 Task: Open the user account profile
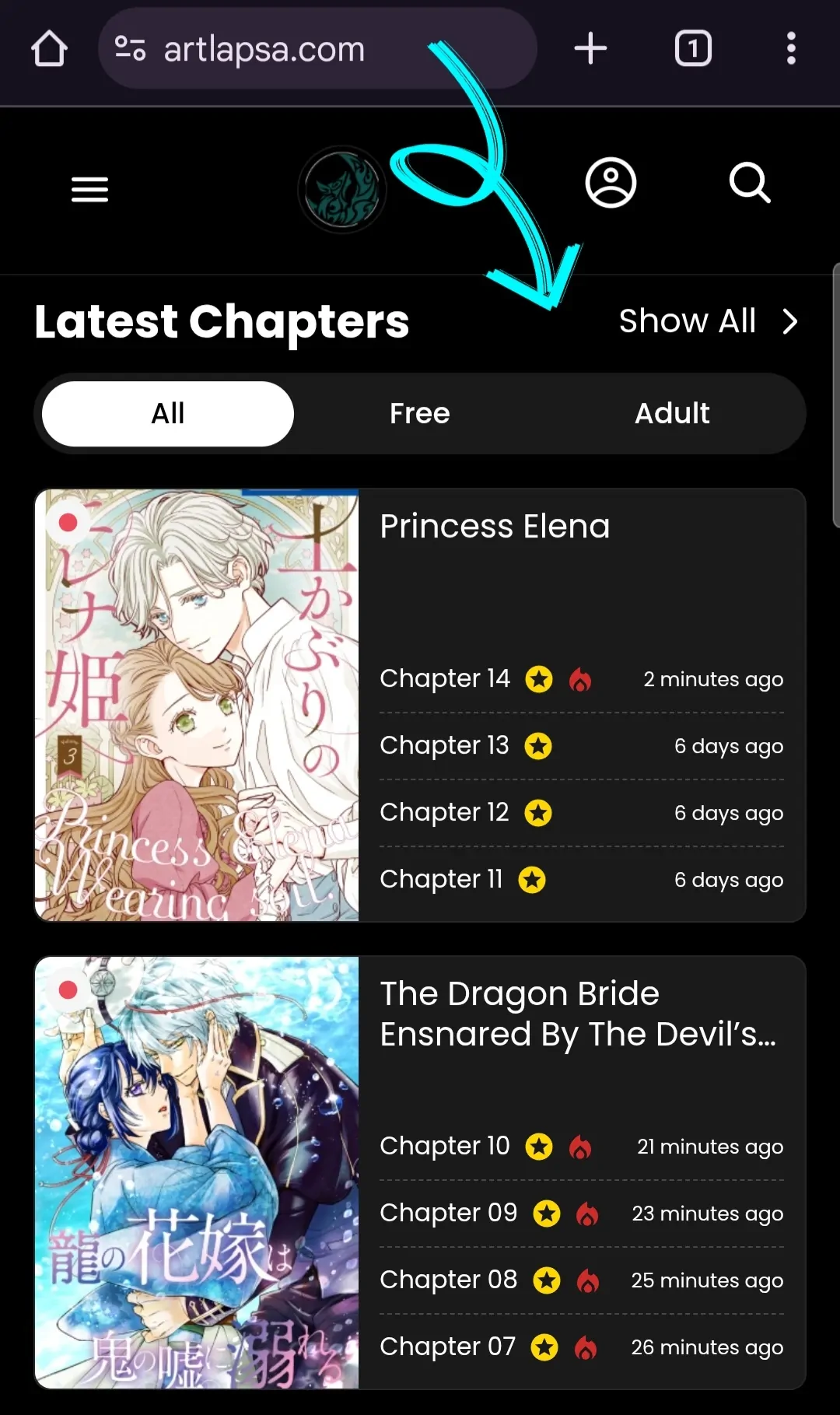[x=611, y=184]
